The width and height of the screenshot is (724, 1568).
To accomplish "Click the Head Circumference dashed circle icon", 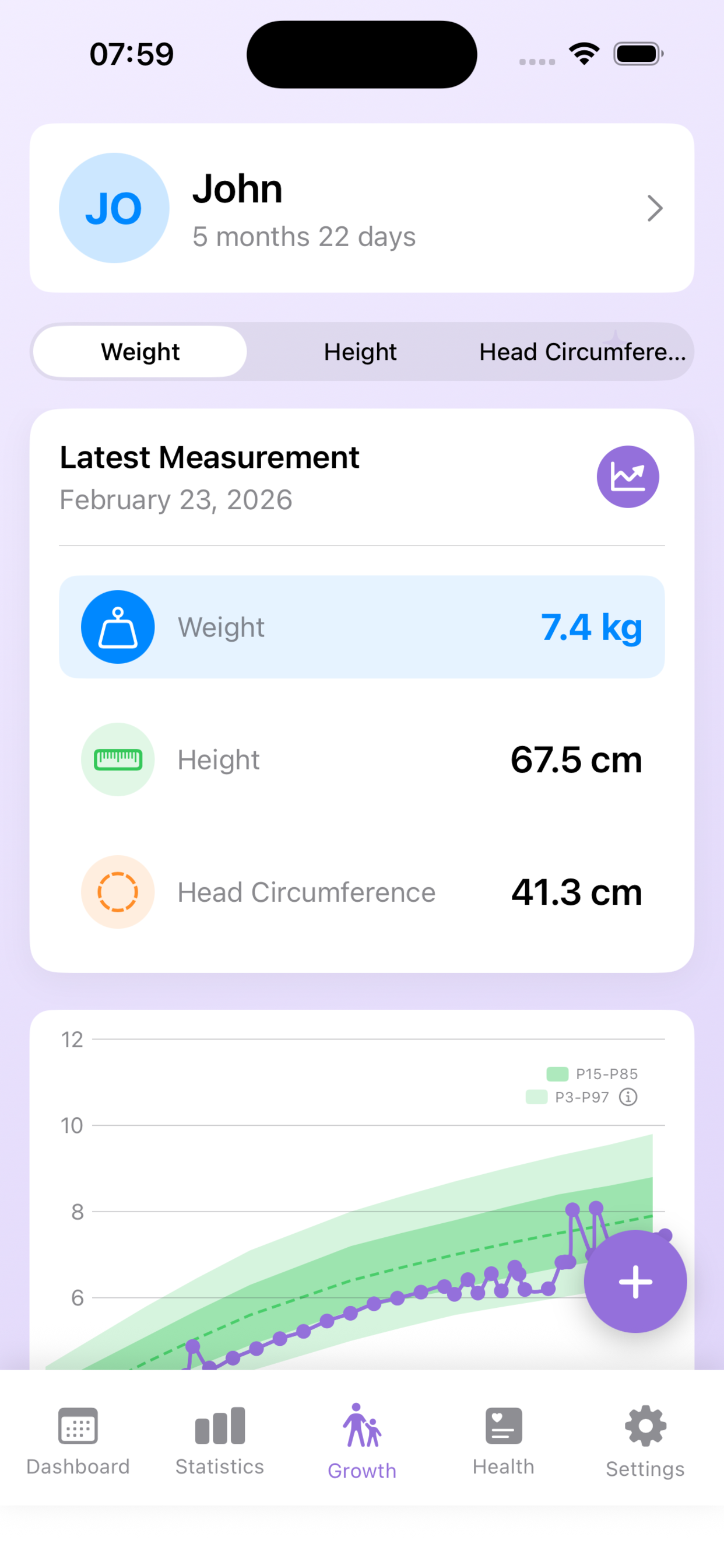I will pos(117,892).
